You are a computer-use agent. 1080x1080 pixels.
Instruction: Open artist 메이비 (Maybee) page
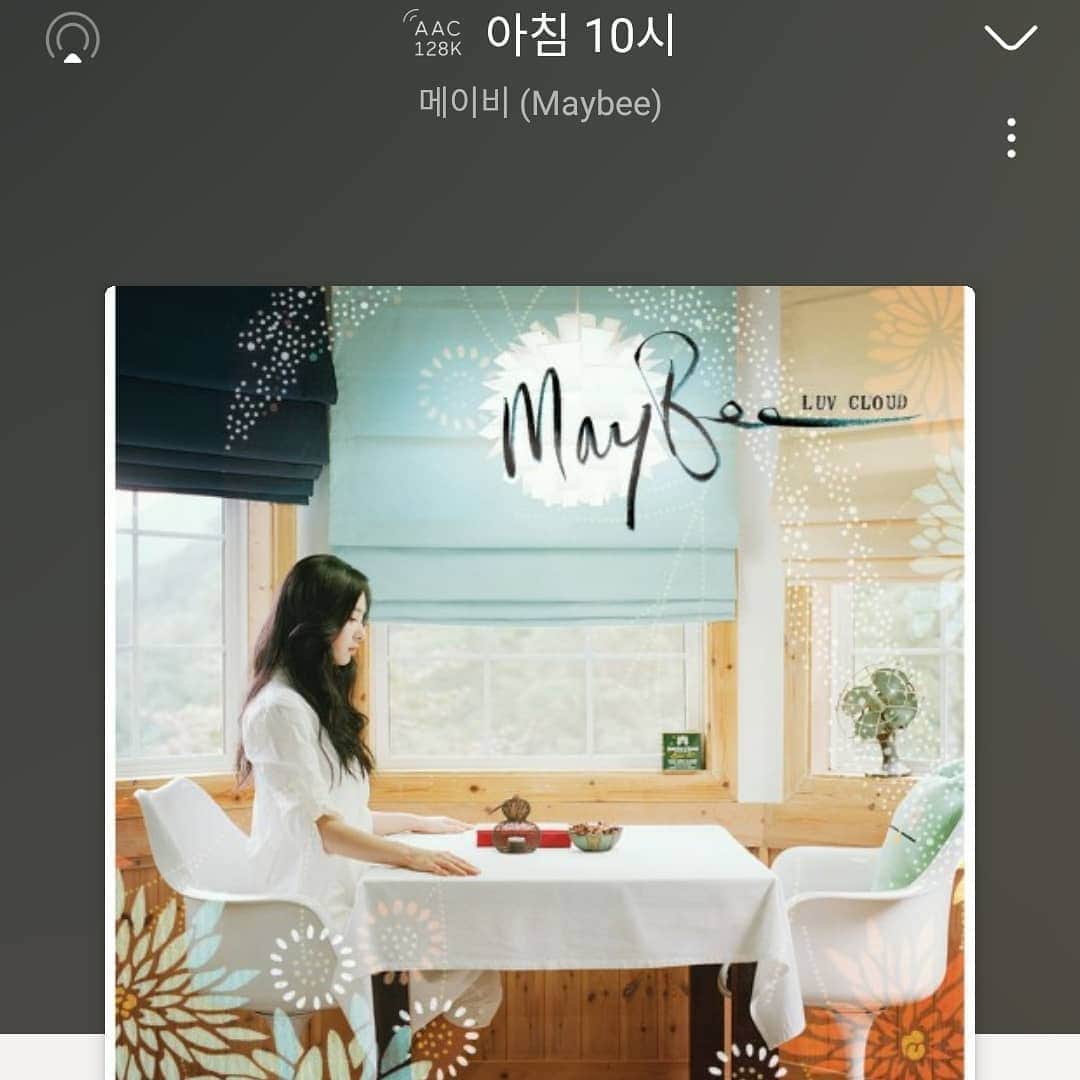(x=540, y=103)
